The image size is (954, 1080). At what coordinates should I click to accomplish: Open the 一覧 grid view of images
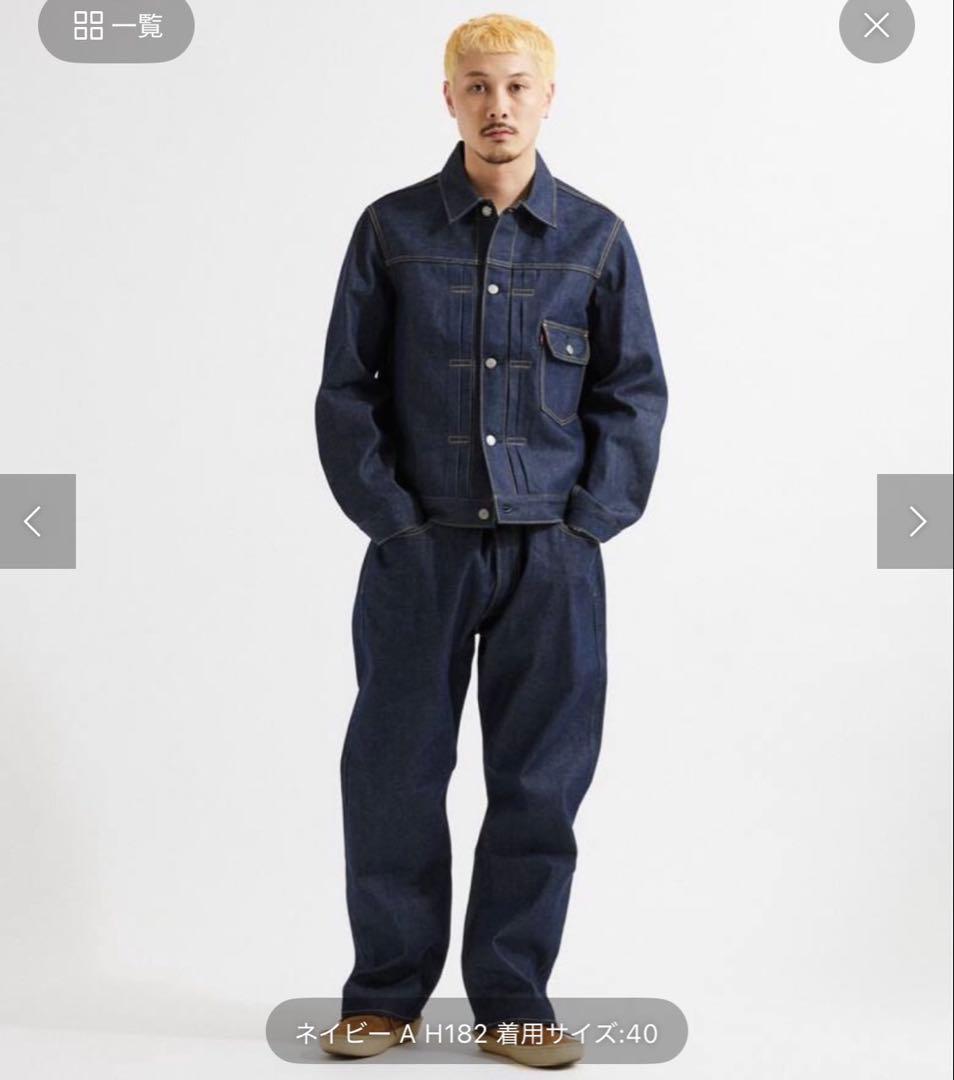pos(117,27)
